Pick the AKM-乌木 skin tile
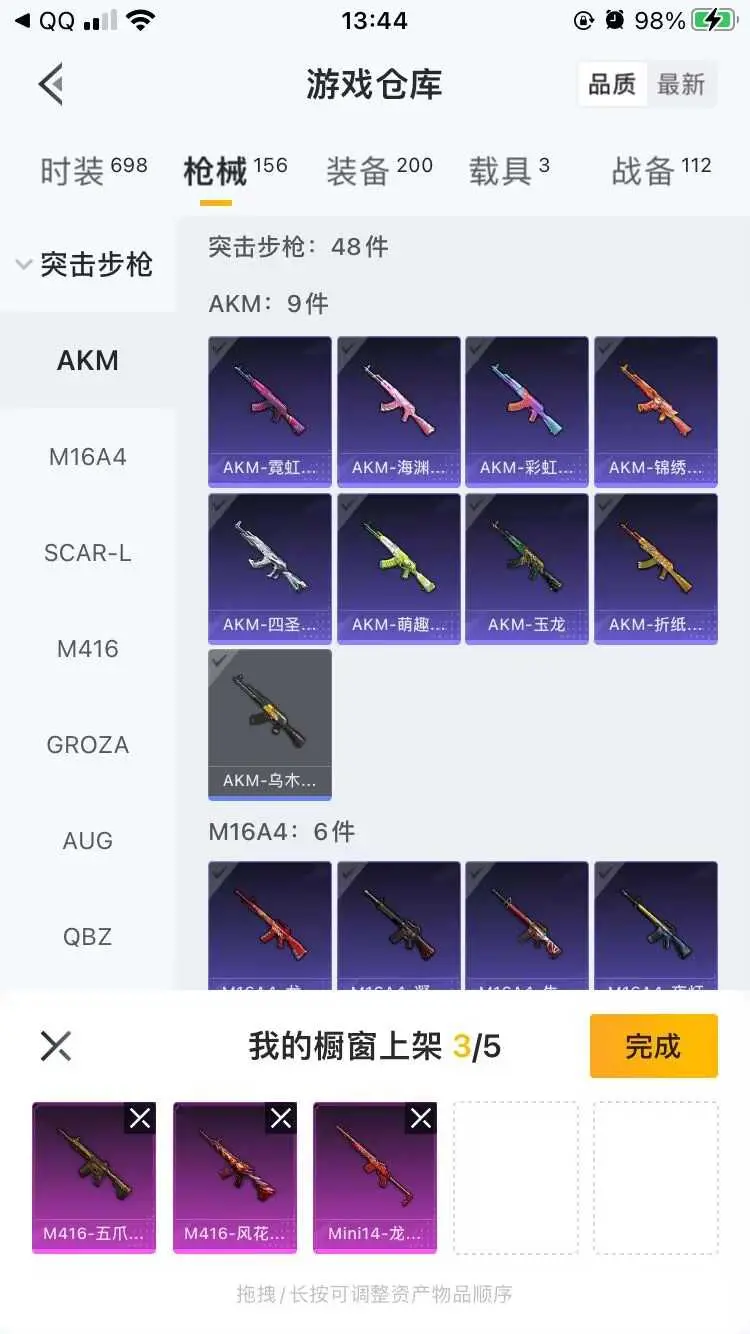750x1334 pixels. pos(270,725)
